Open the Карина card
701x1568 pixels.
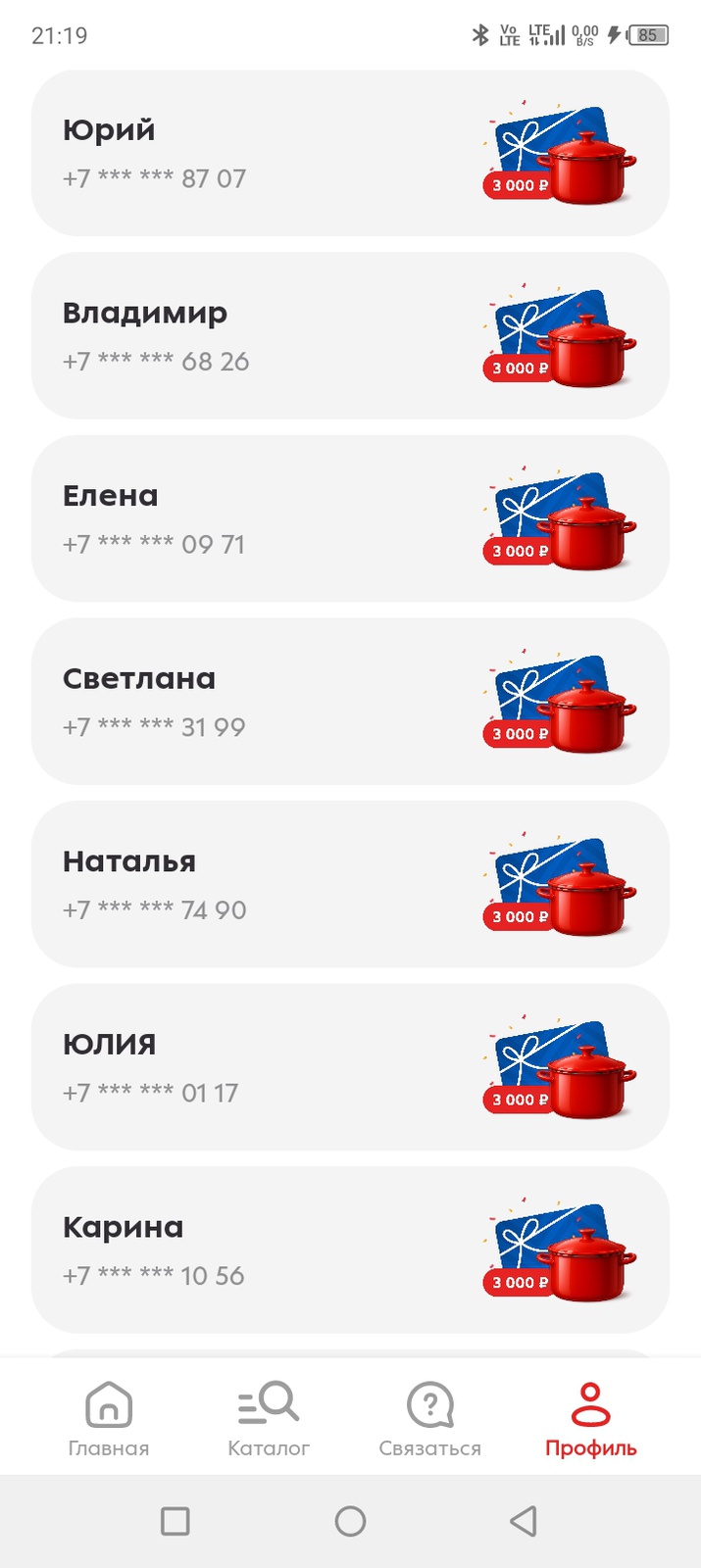coord(350,1249)
